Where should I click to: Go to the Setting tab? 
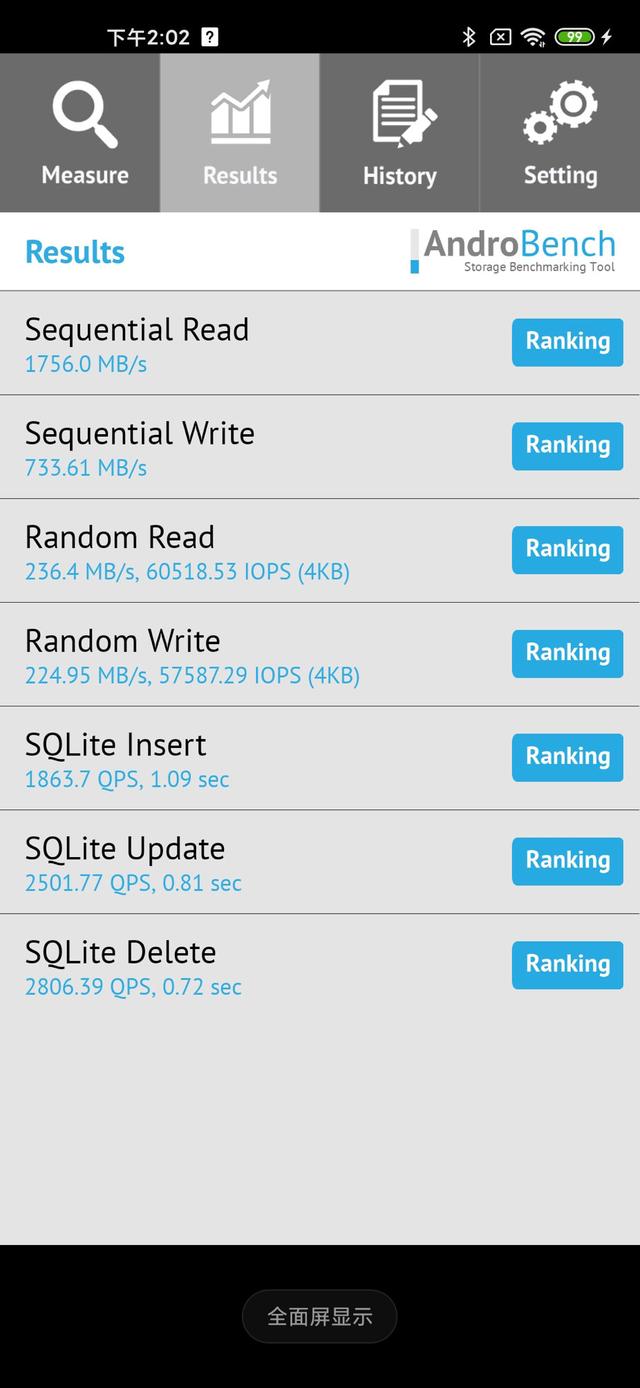click(x=560, y=133)
